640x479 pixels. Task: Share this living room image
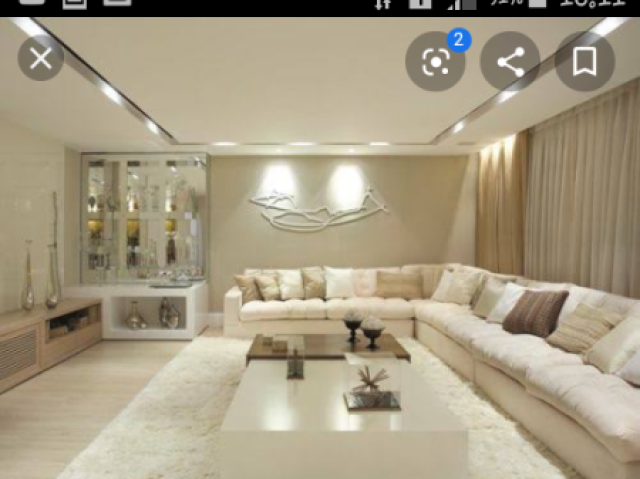click(x=510, y=62)
